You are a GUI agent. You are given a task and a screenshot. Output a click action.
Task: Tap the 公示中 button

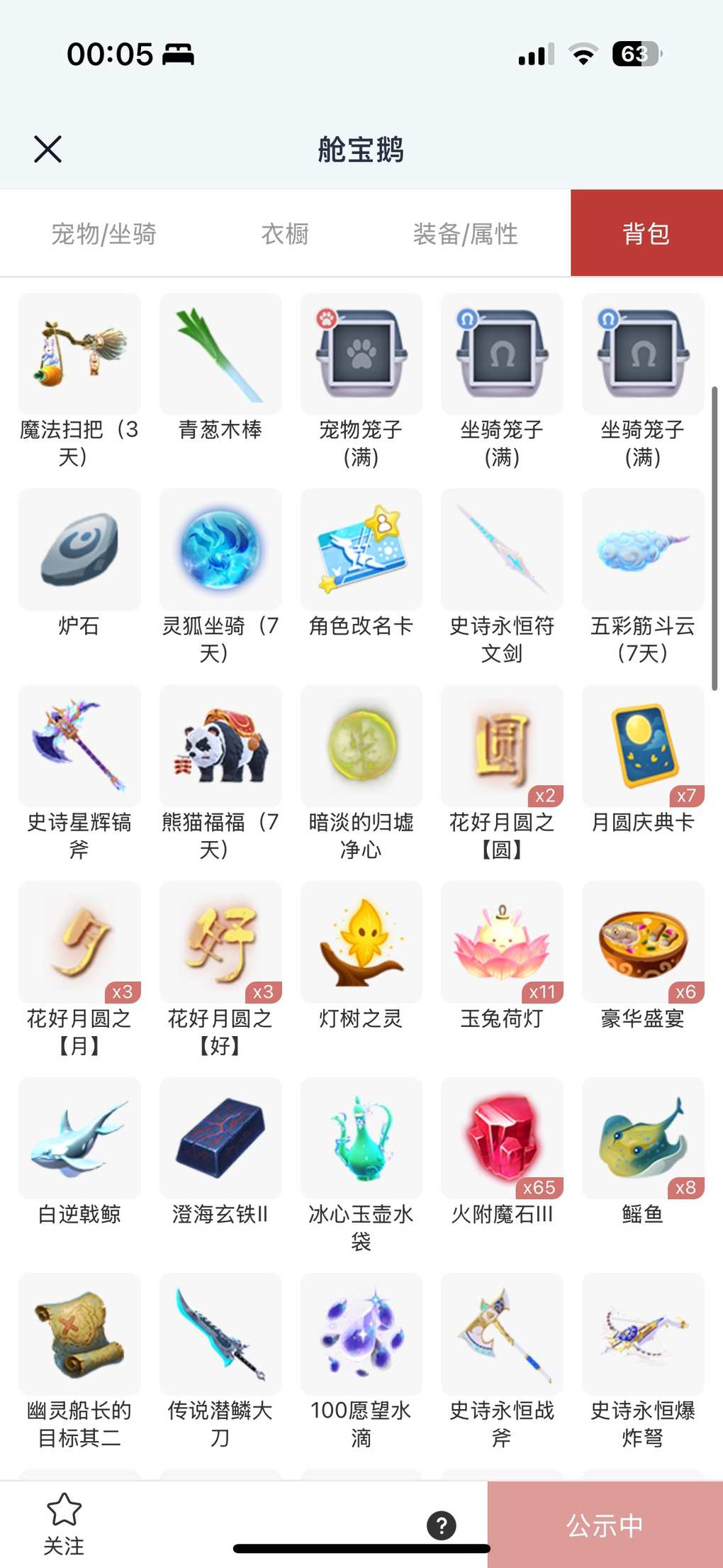[605, 1525]
